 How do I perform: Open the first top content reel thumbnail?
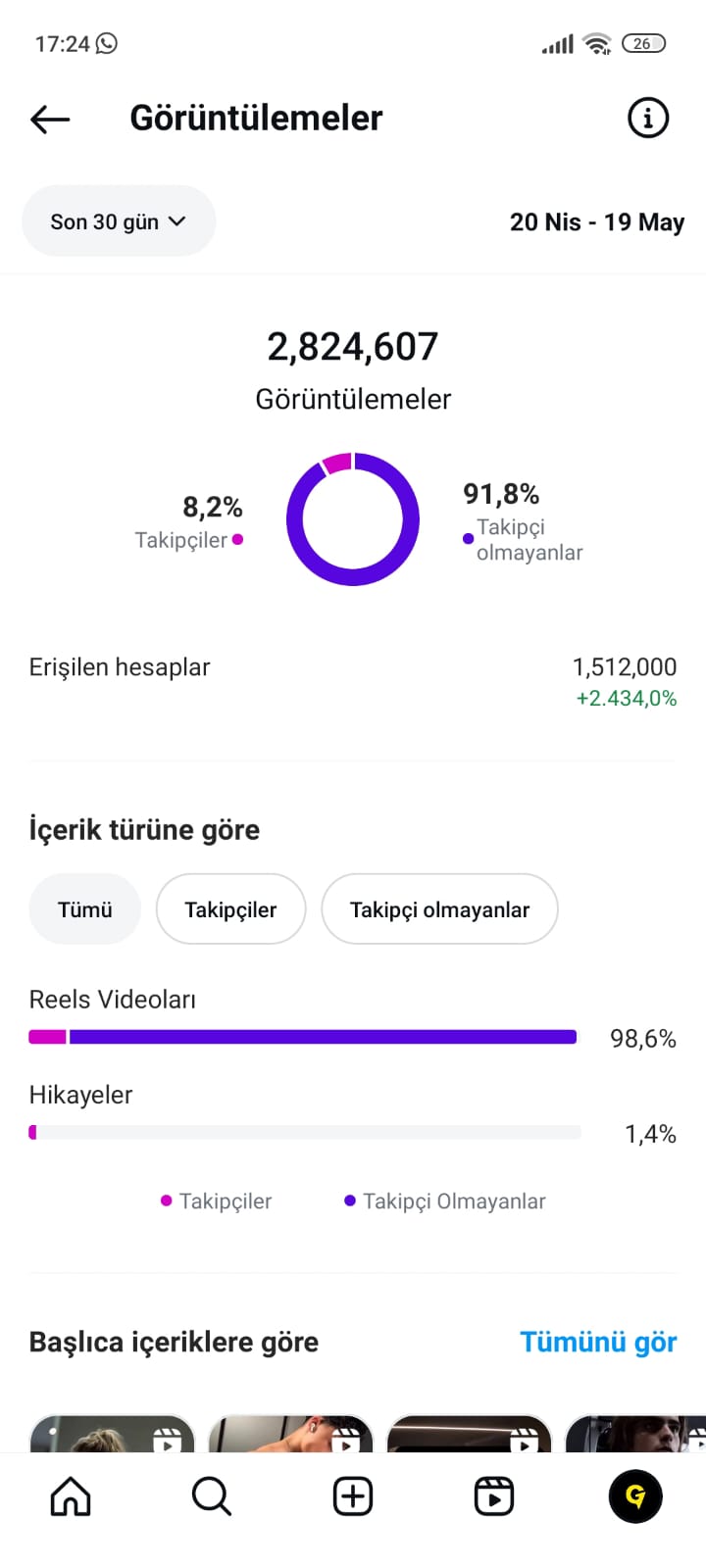[112, 1434]
